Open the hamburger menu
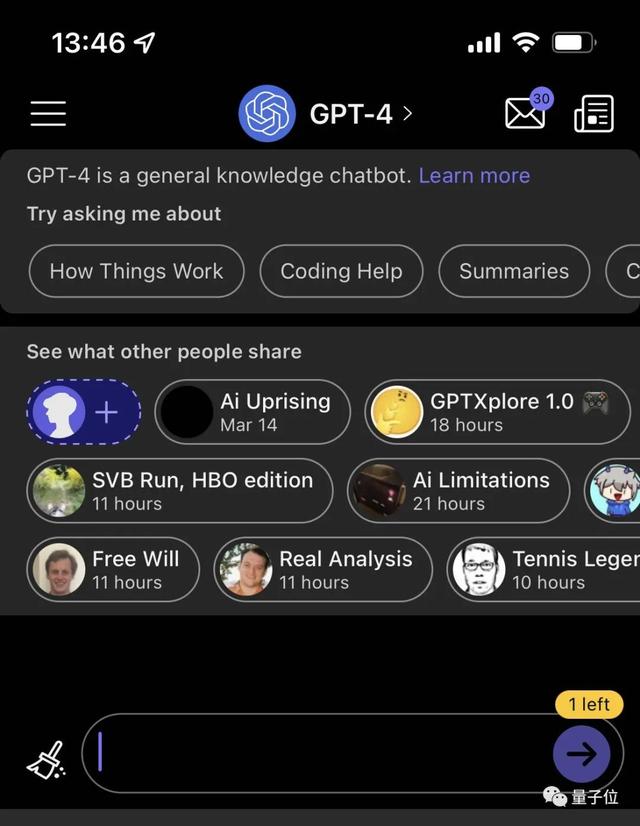 [x=48, y=113]
